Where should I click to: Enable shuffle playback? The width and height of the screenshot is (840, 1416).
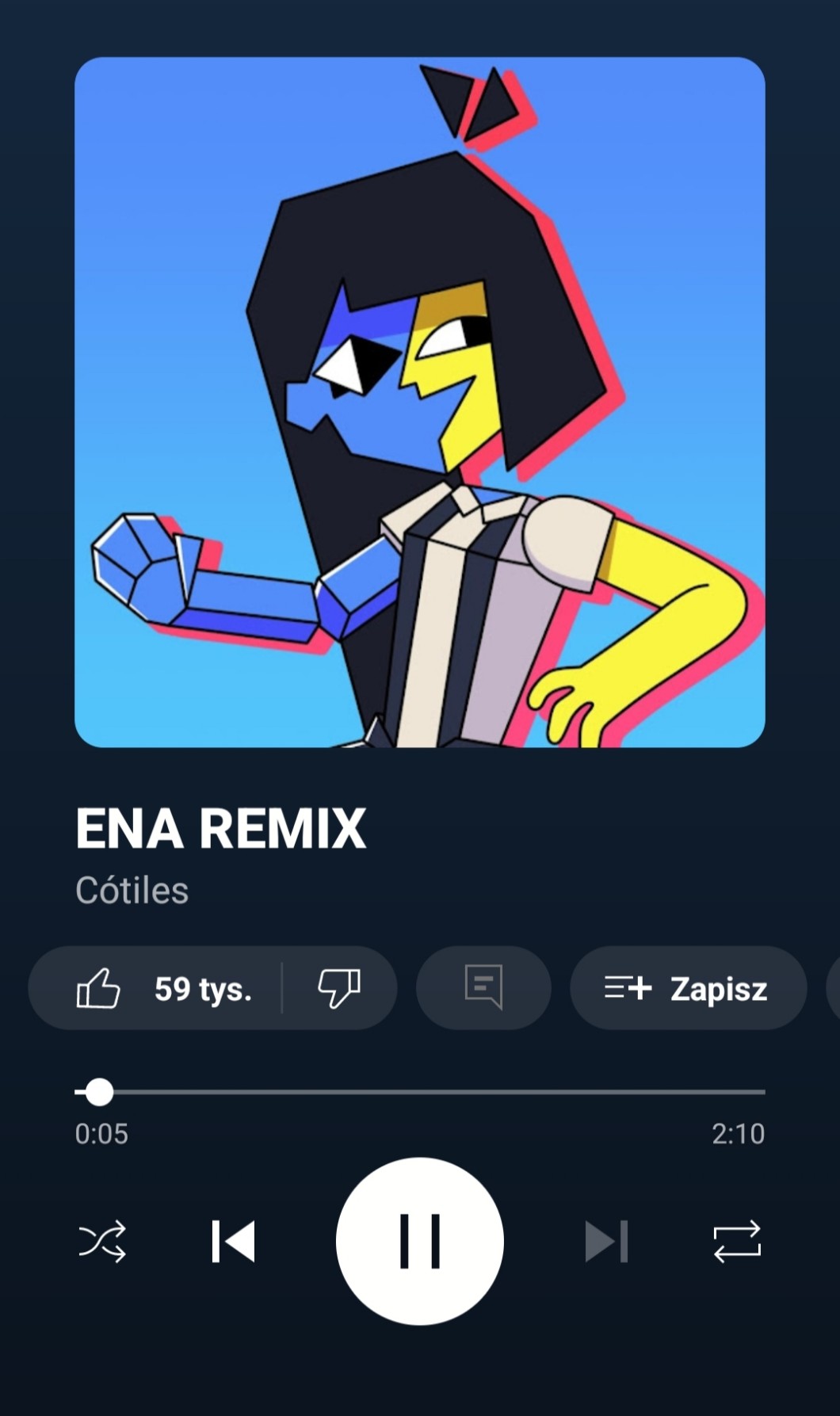tap(102, 1241)
